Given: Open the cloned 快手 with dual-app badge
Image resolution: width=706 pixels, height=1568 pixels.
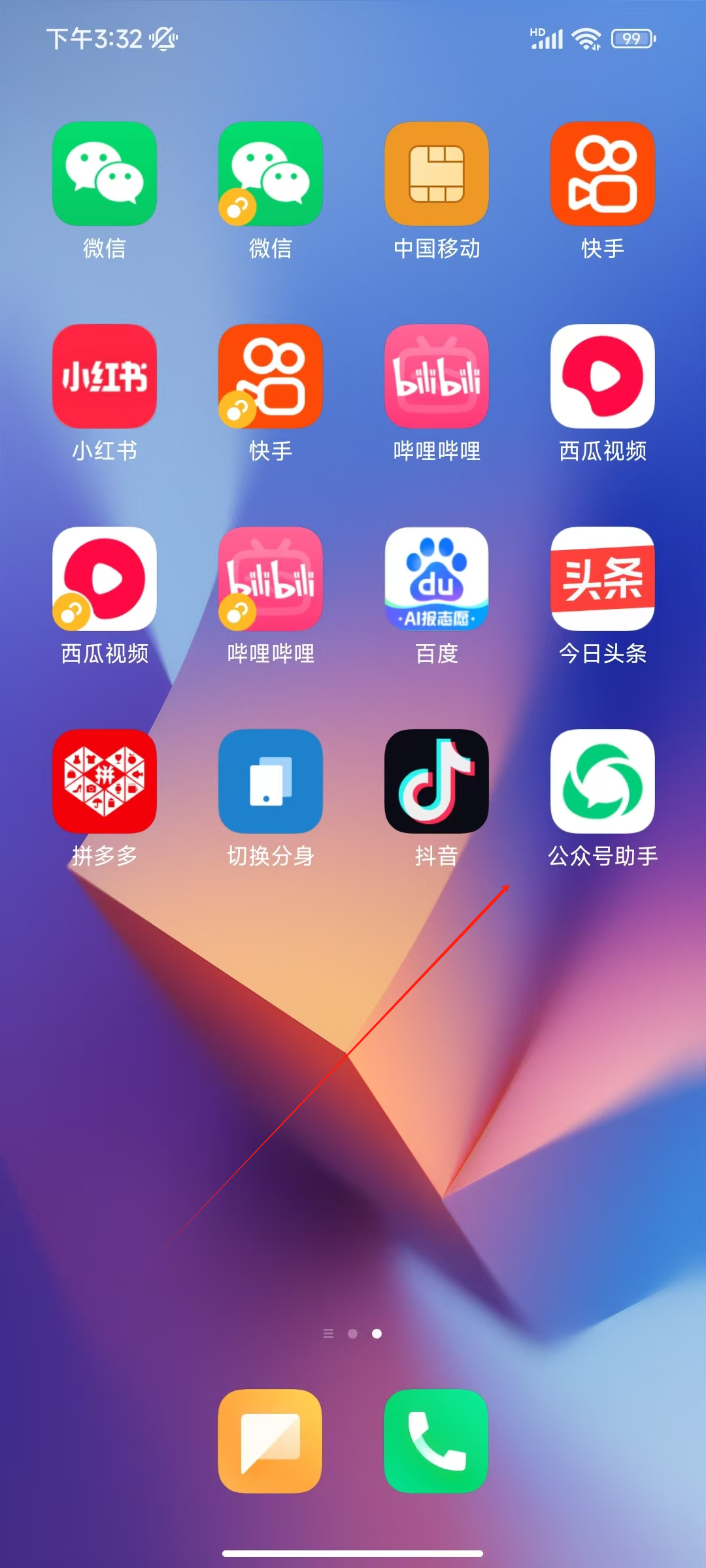Looking at the screenshot, I should pyautogui.click(x=271, y=376).
